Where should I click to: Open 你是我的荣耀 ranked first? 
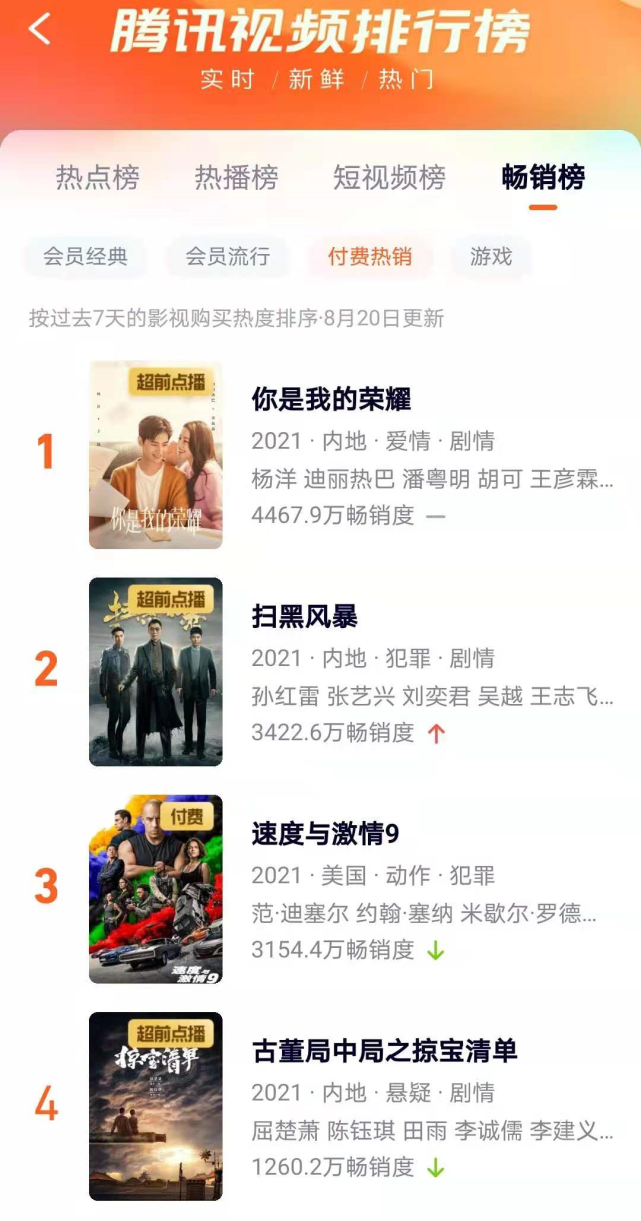pos(331,400)
